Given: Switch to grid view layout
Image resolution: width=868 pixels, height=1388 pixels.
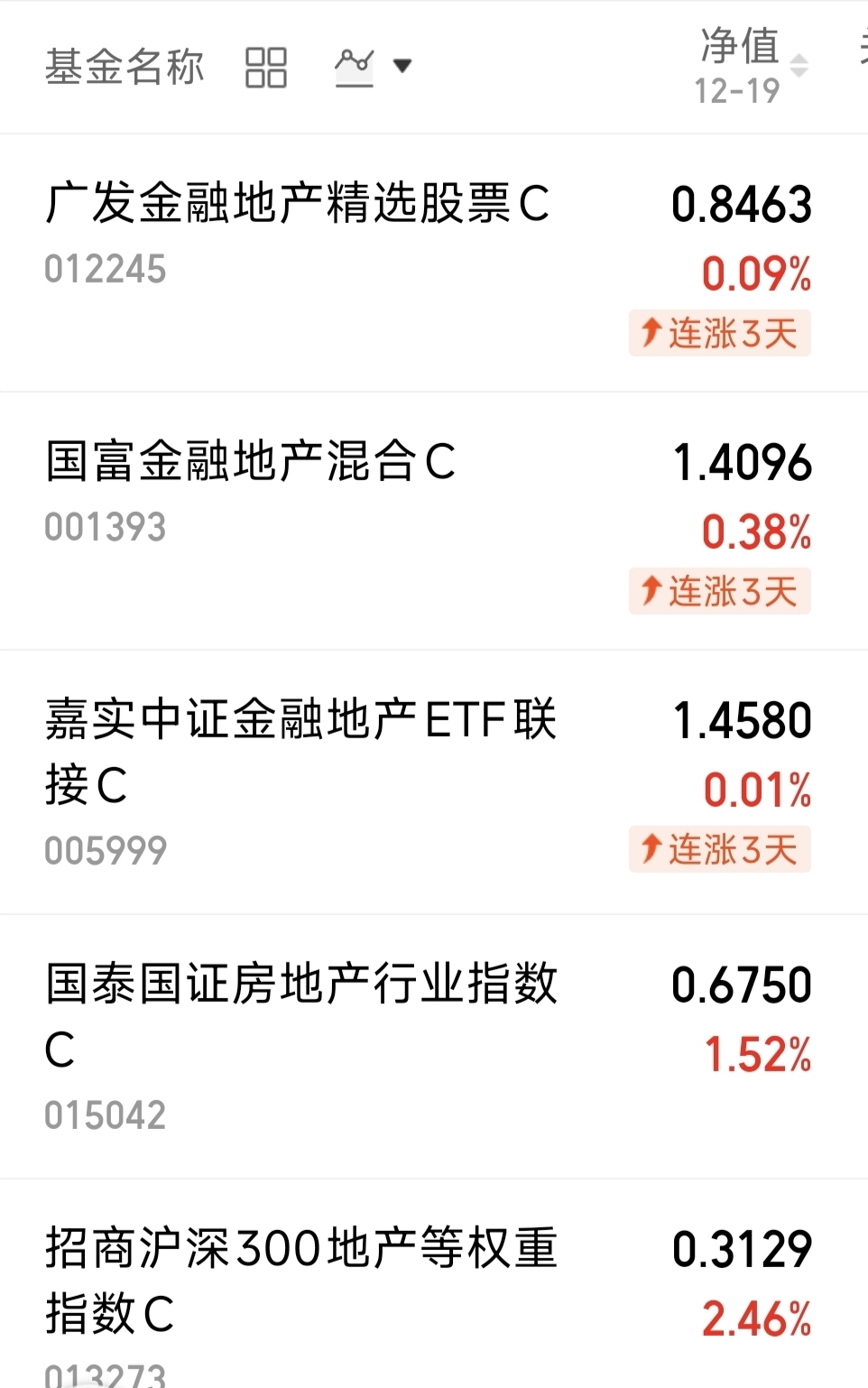Looking at the screenshot, I should click(266, 68).
